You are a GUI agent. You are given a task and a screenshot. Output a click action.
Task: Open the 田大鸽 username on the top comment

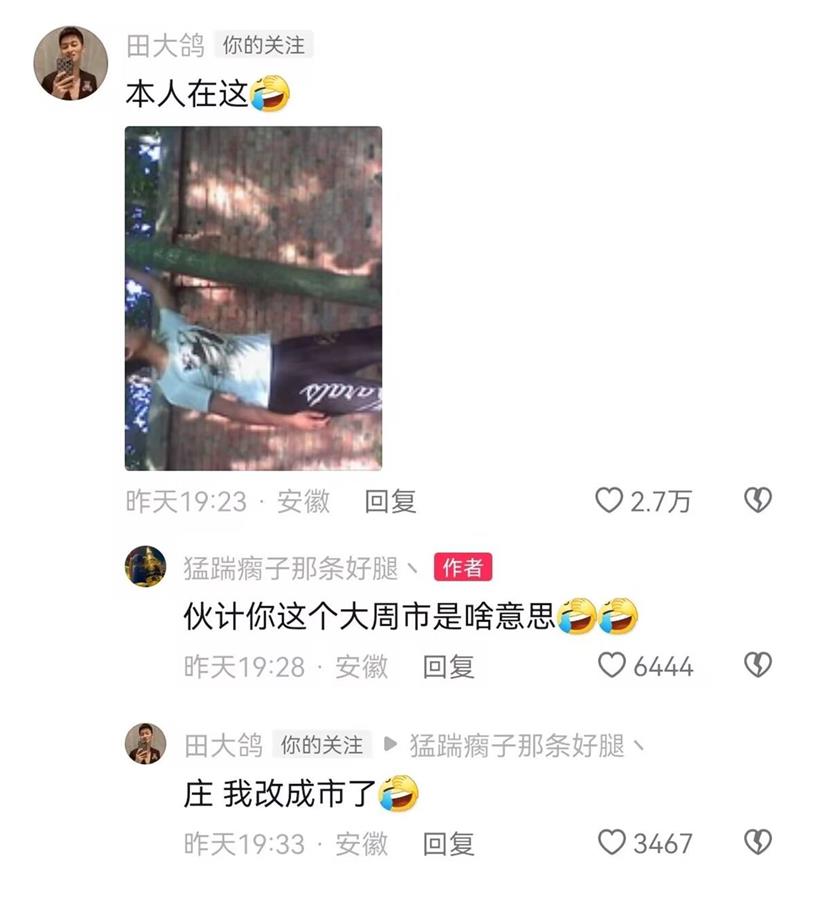(165, 45)
